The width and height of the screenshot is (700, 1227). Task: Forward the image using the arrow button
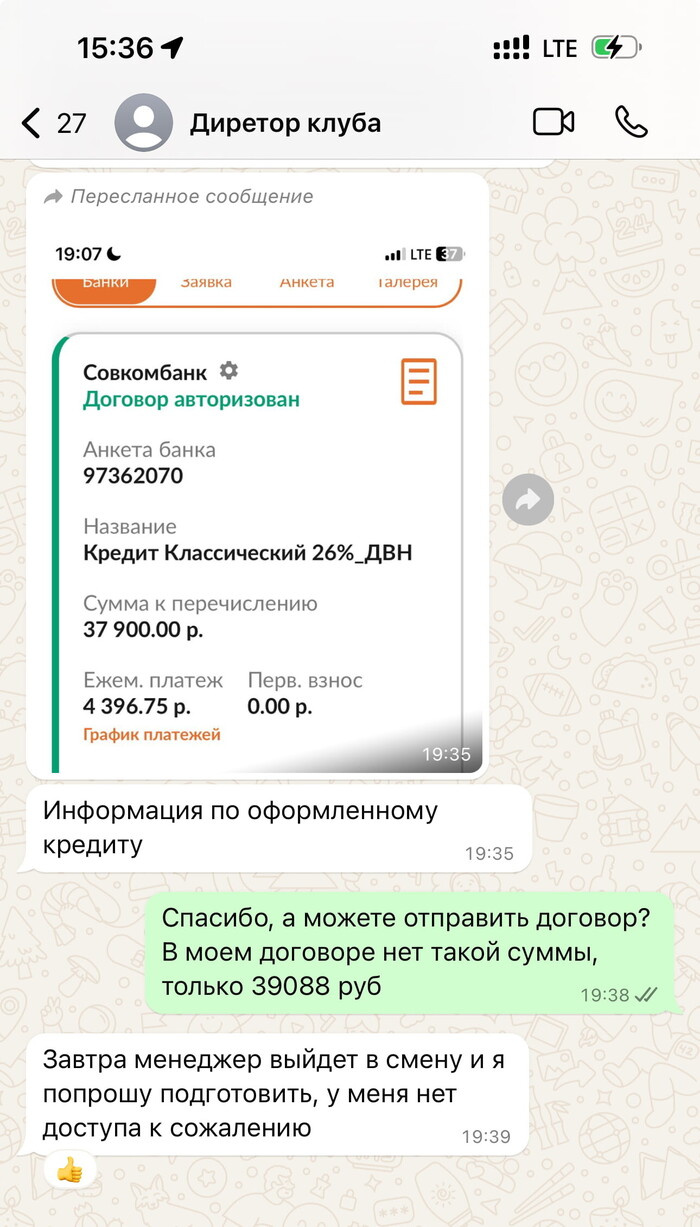[527, 499]
